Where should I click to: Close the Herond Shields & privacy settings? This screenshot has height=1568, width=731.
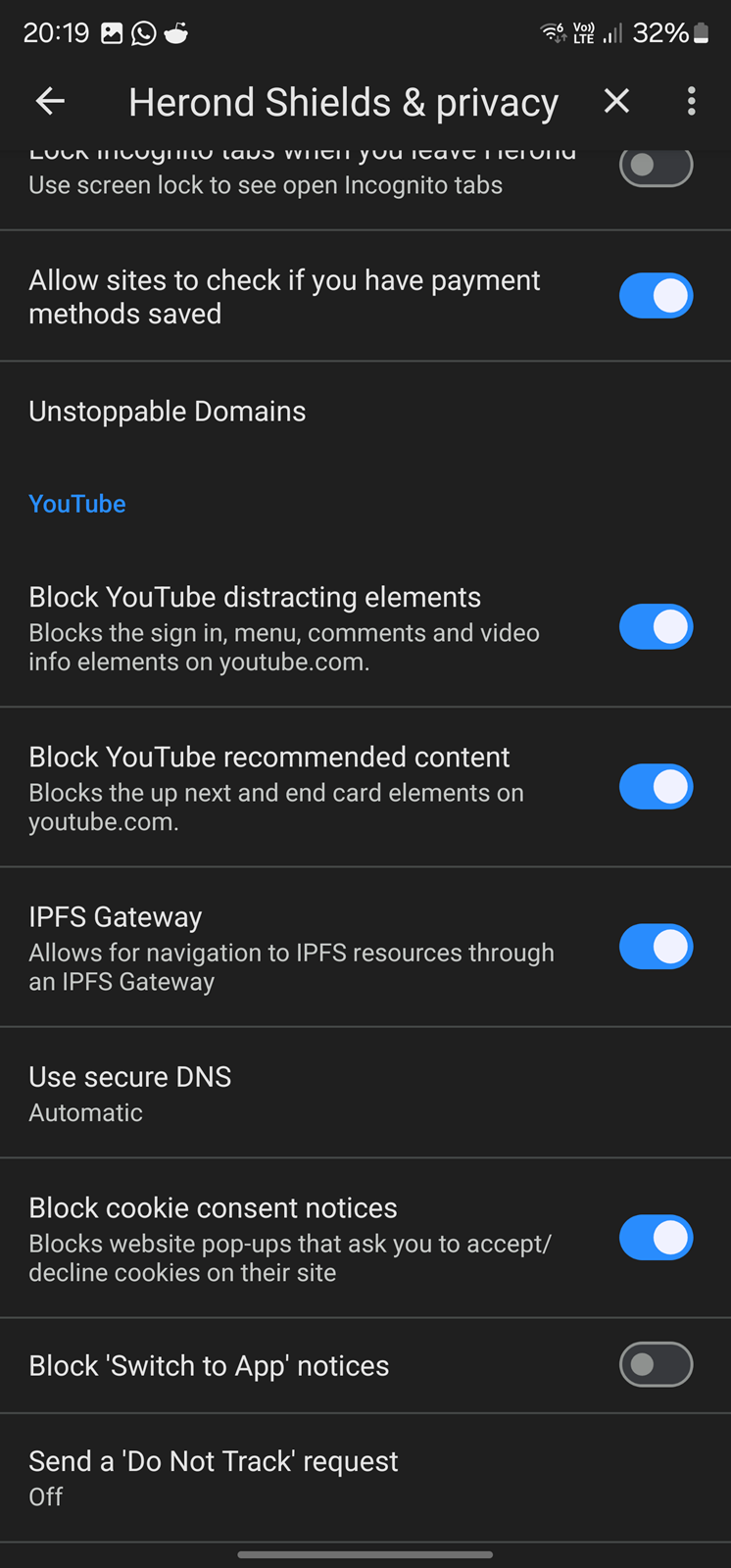[x=616, y=101]
